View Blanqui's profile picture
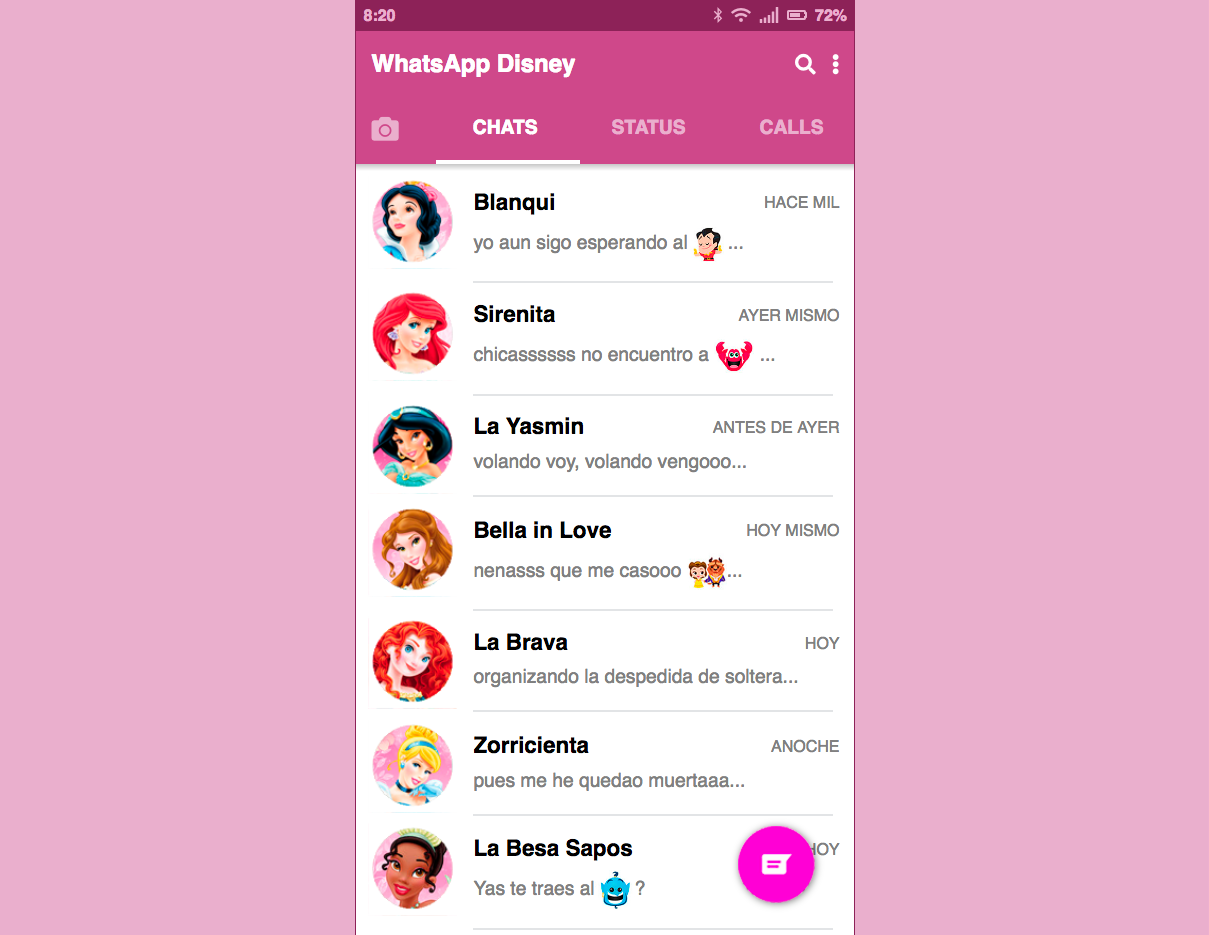 point(413,222)
